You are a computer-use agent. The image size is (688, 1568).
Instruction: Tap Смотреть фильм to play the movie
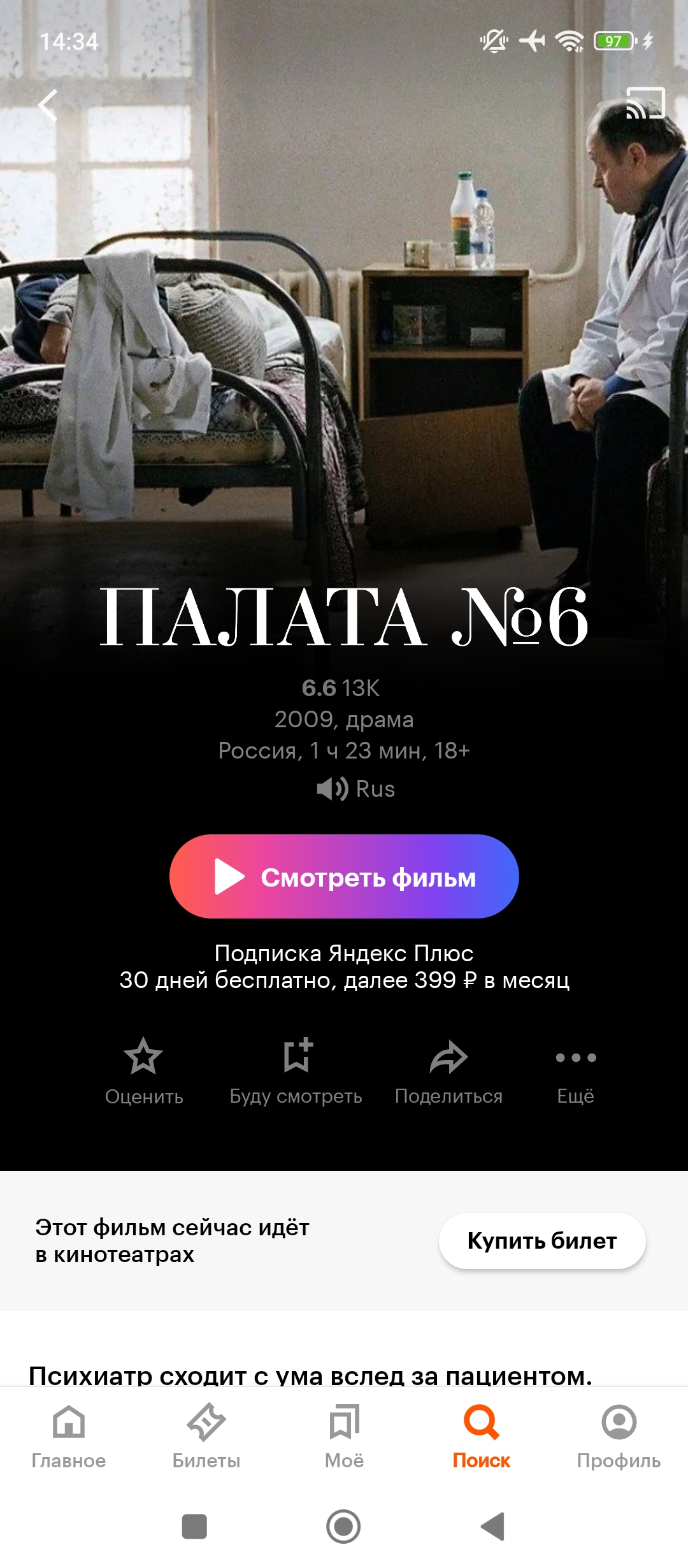(344, 876)
